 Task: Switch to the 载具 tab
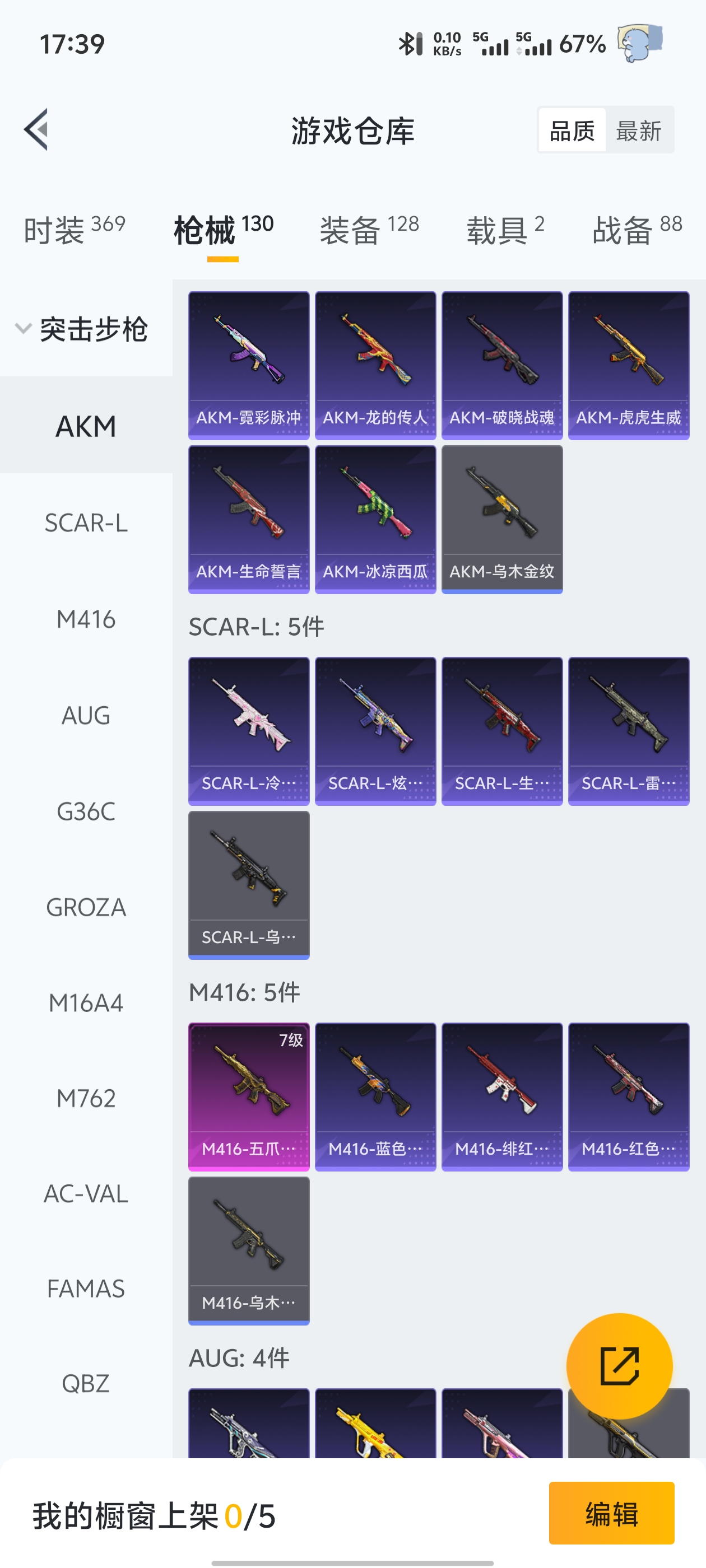[504, 230]
